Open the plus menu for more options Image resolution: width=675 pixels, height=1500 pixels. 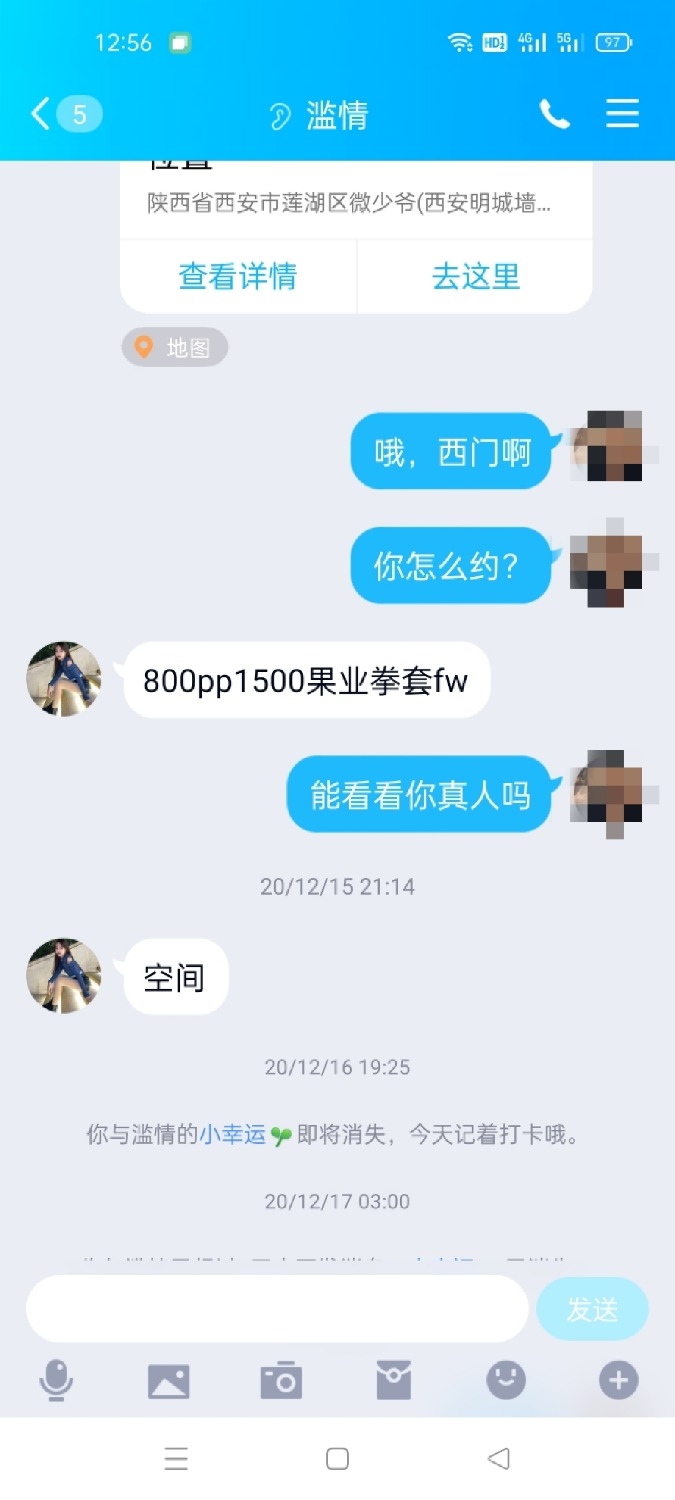coord(618,1381)
